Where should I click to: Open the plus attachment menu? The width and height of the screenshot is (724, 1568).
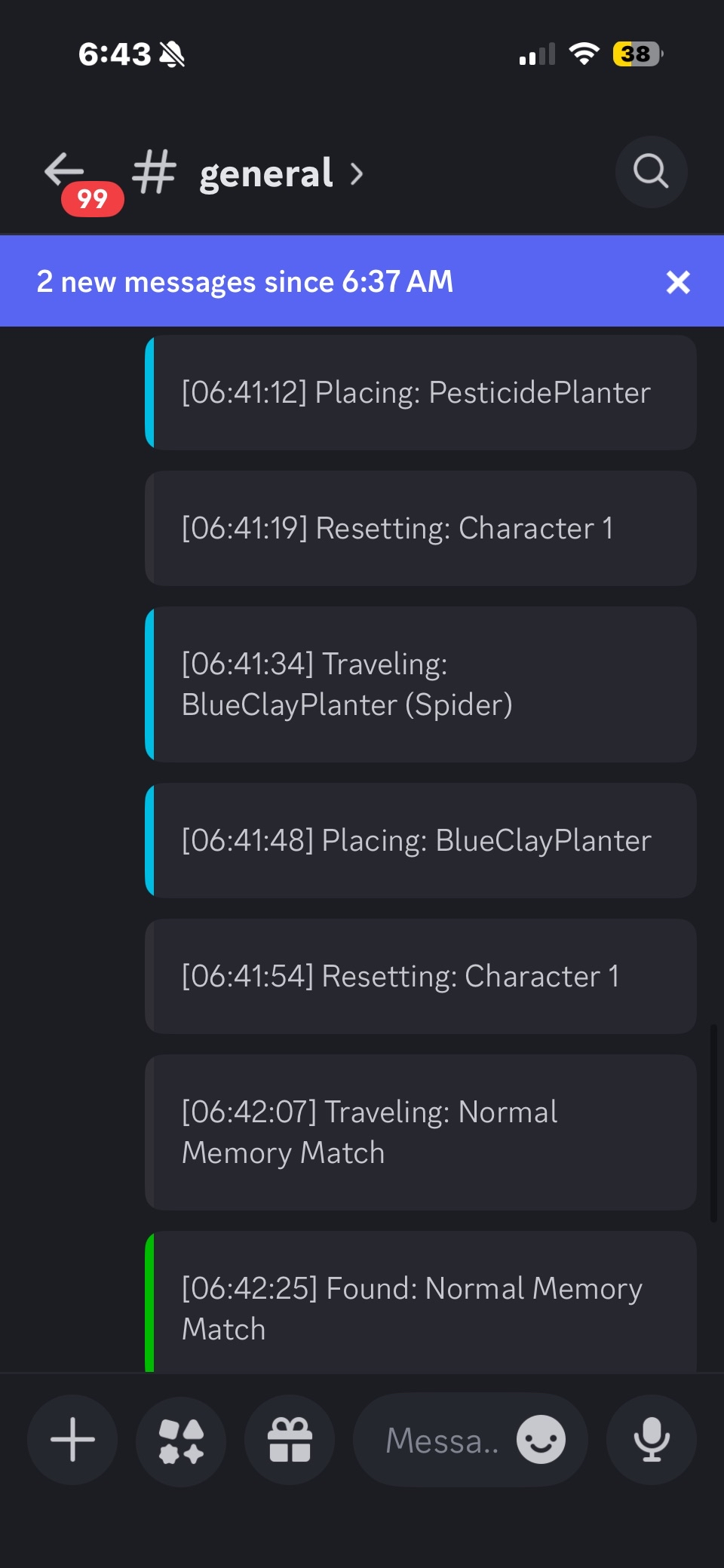coord(72,1439)
